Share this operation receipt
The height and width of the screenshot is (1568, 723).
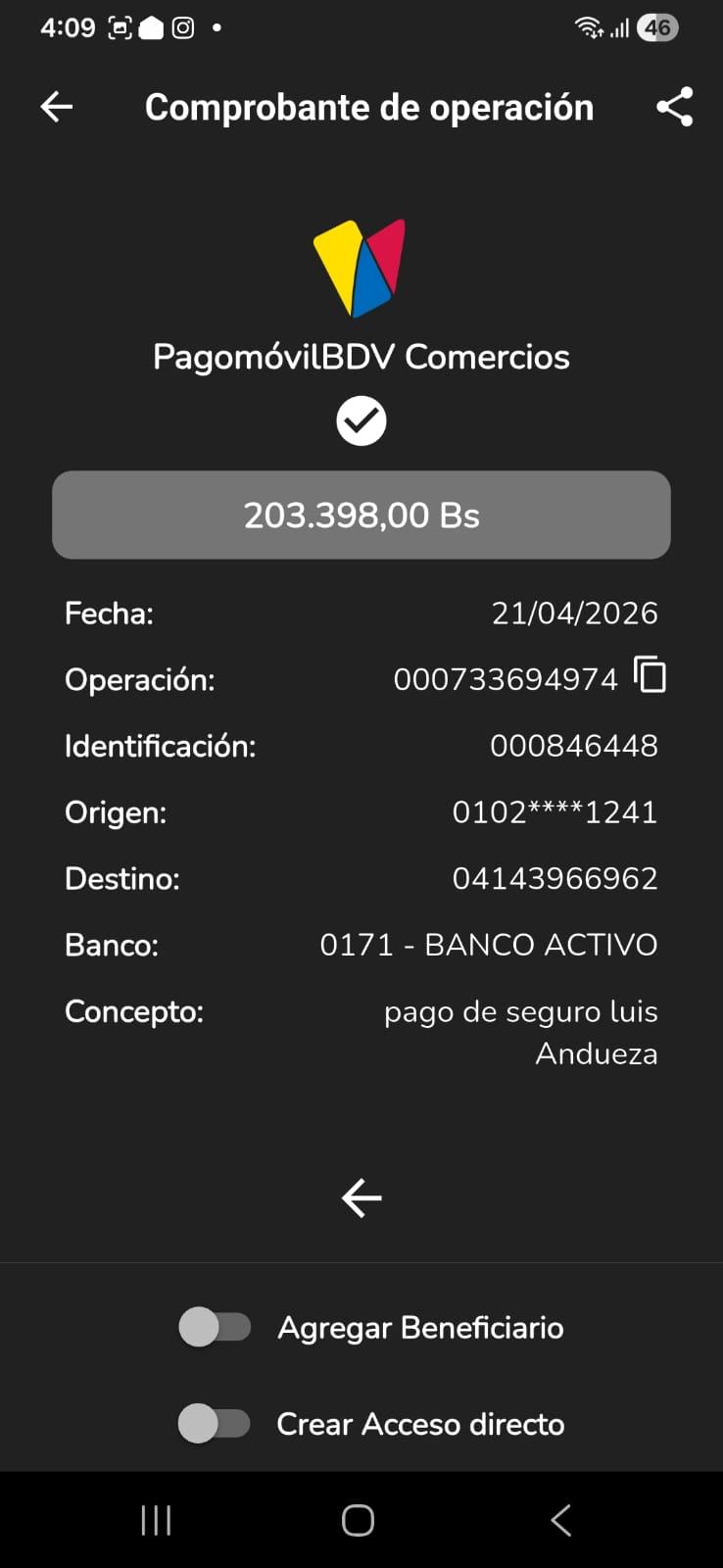[674, 107]
